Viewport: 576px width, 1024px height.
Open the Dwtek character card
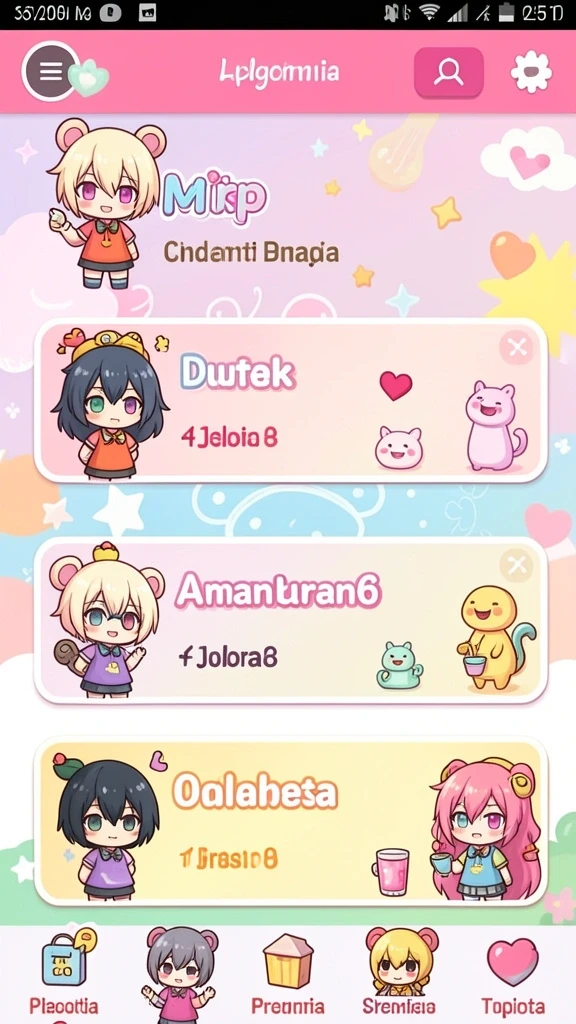click(291, 401)
